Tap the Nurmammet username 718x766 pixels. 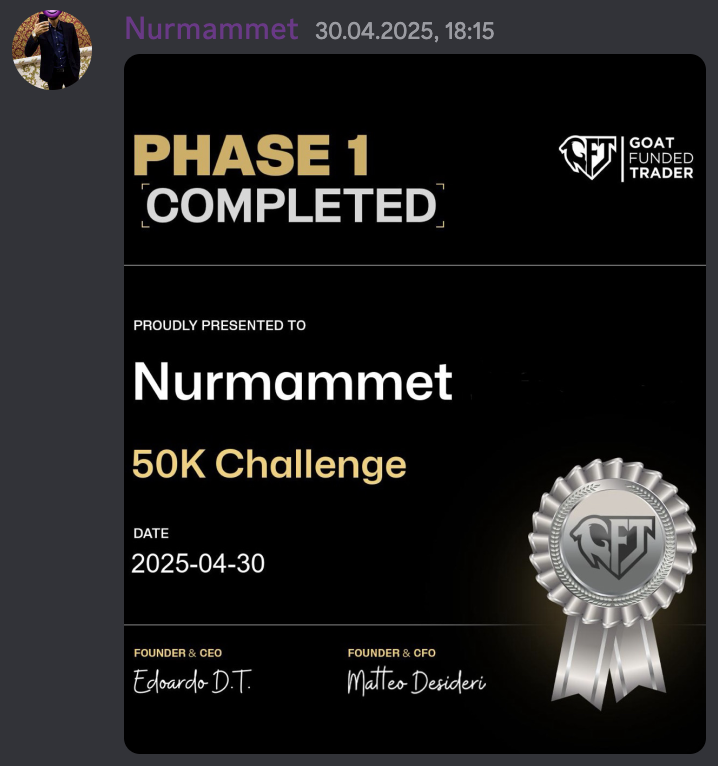click(212, 29)
